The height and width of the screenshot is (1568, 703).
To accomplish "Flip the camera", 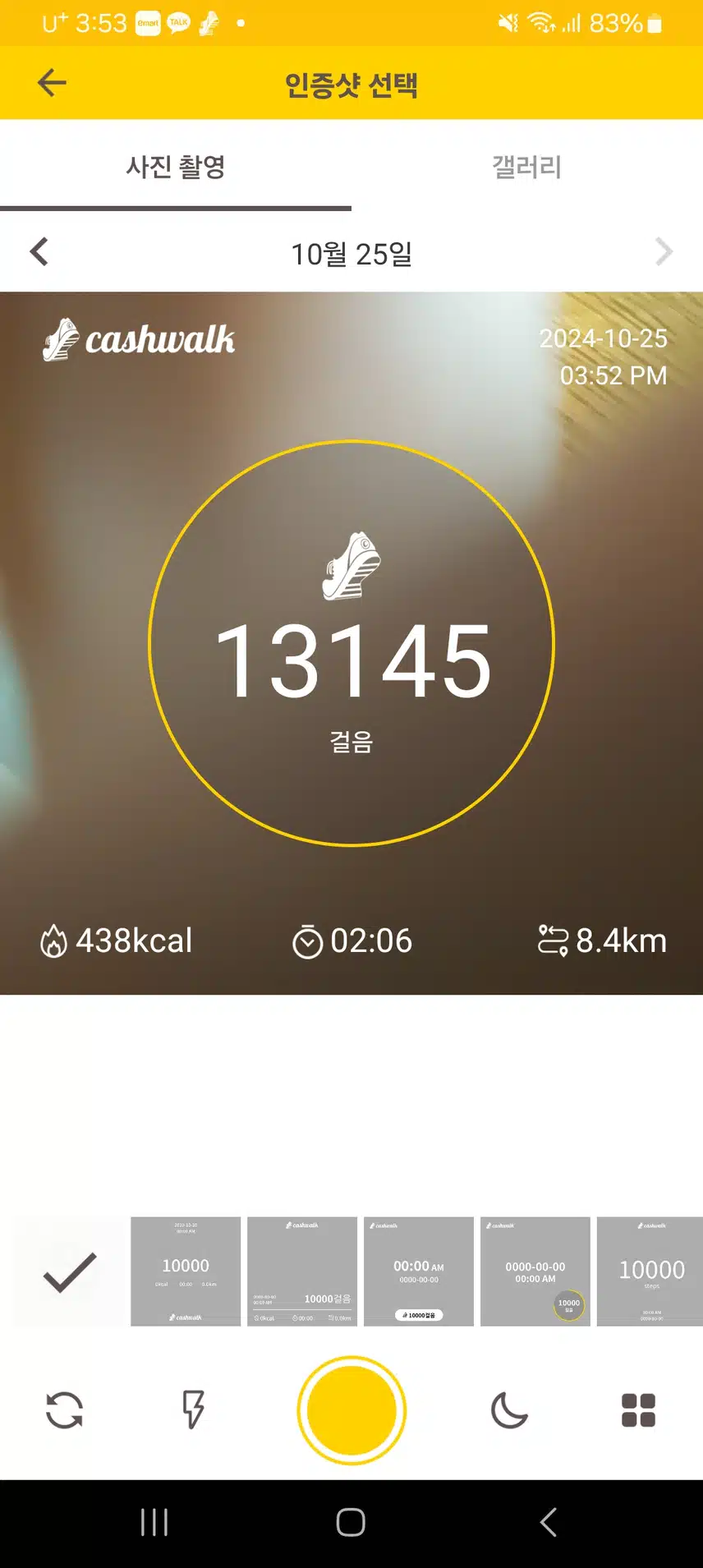I will click(x=65, y=1410).
